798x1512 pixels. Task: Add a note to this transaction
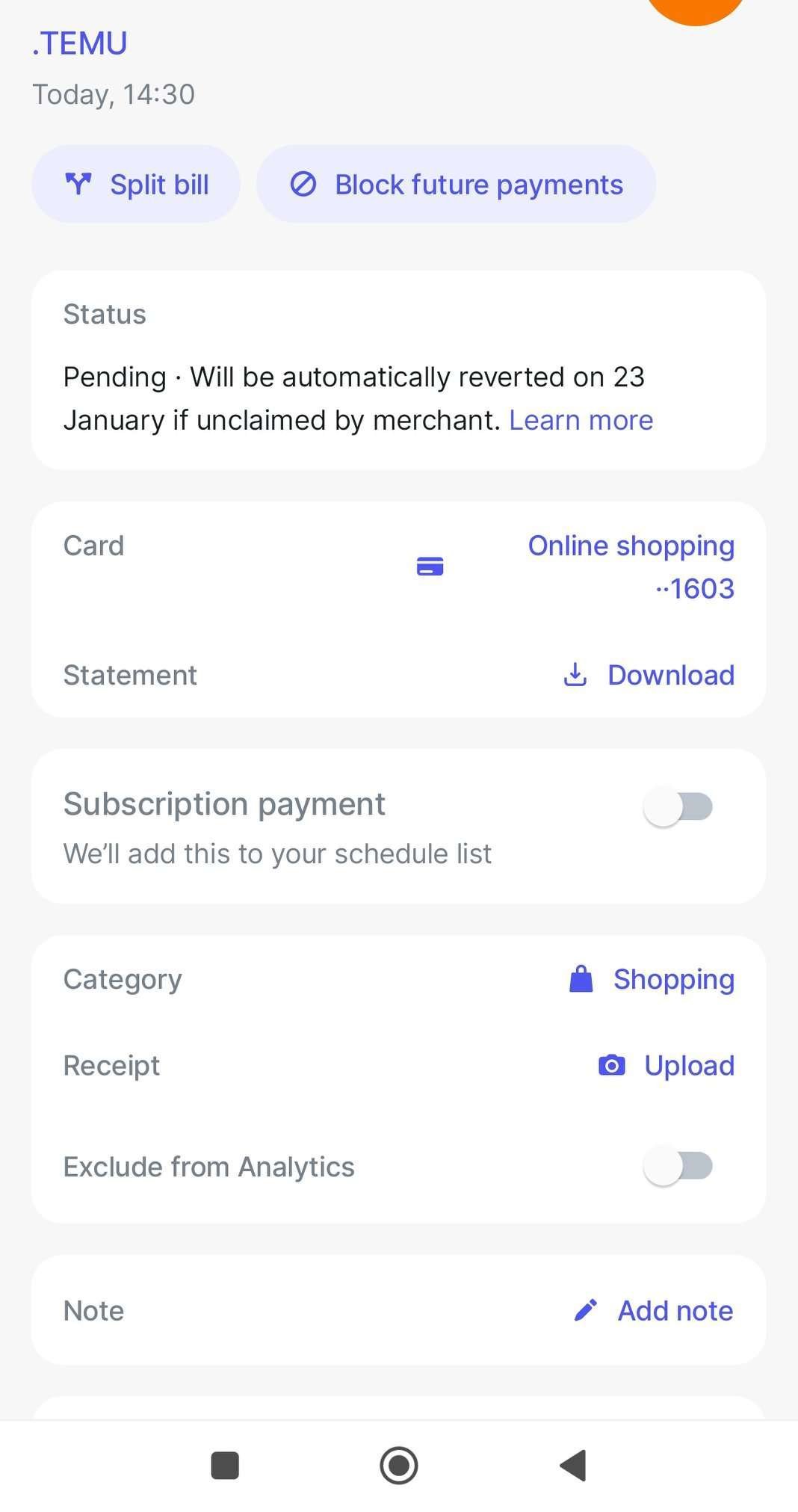pos(654,1311)
